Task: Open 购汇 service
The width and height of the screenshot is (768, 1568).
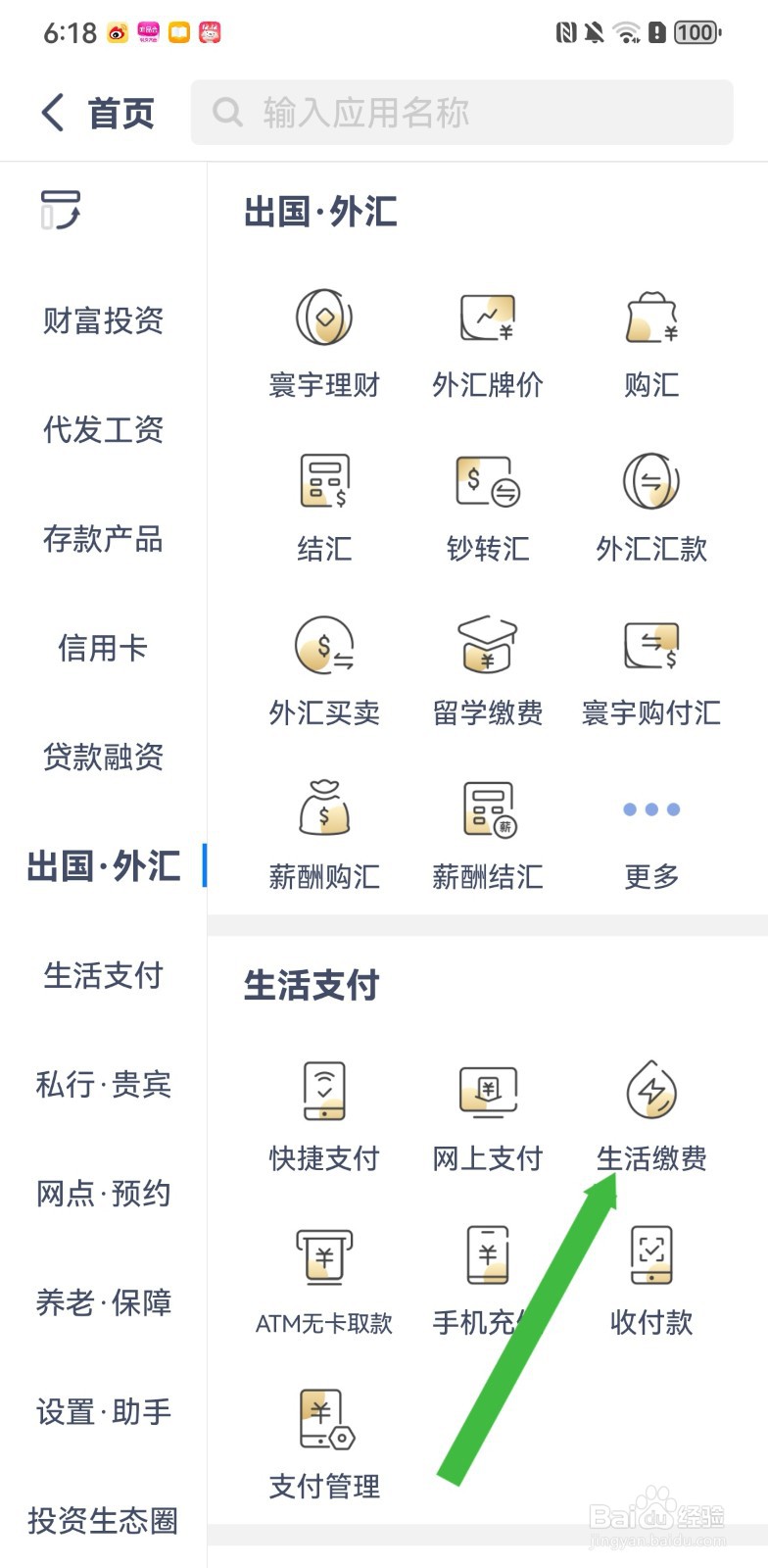Action: 651,343
